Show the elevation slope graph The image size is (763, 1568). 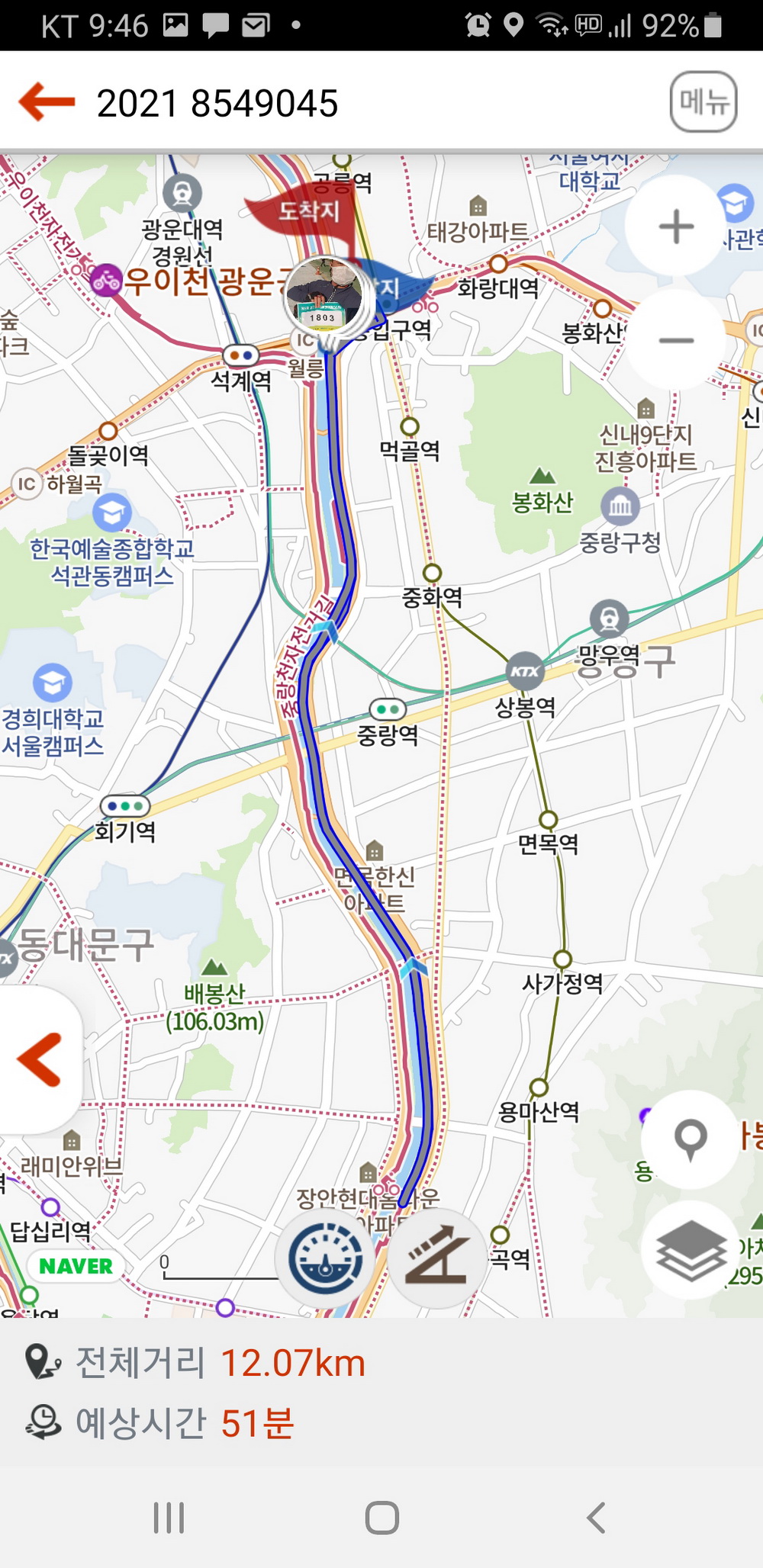(437, 1258)
